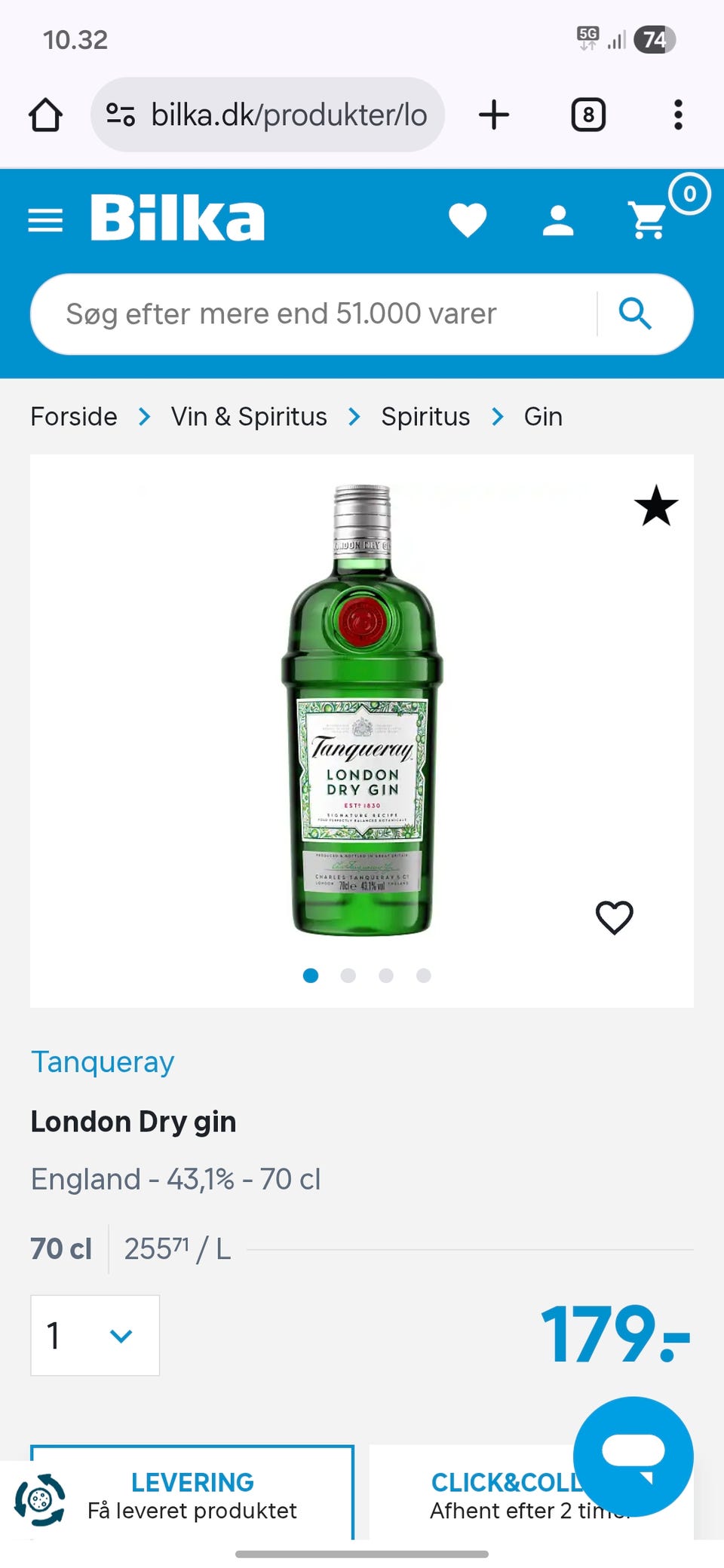724x1568 pixels.
Task: Open the favorites heart in the header
Action: [x=468, y=221]
